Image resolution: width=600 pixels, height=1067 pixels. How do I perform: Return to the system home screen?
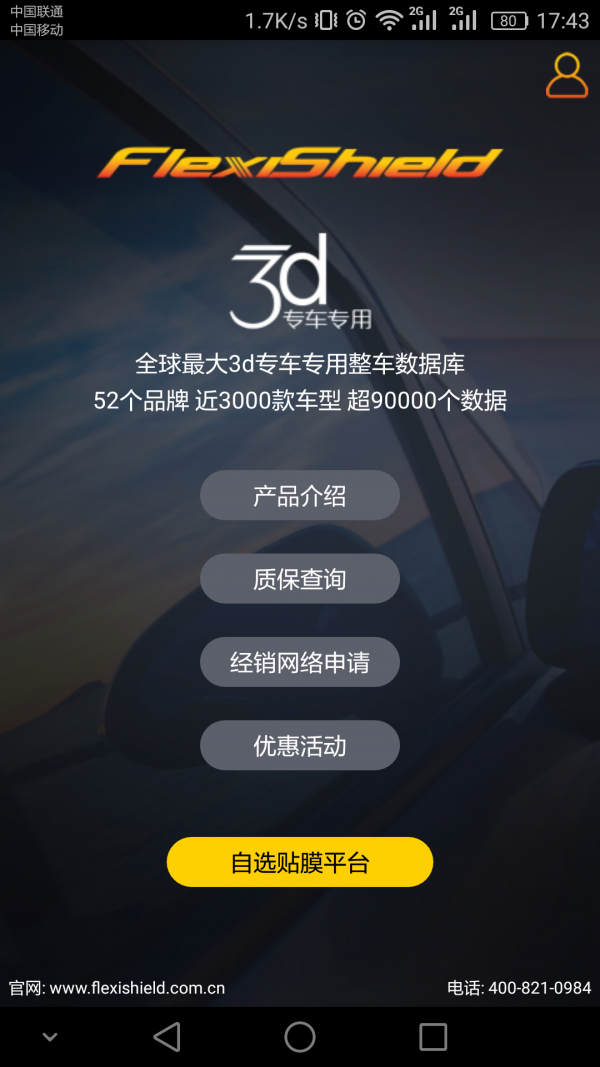click(300, 1037)
